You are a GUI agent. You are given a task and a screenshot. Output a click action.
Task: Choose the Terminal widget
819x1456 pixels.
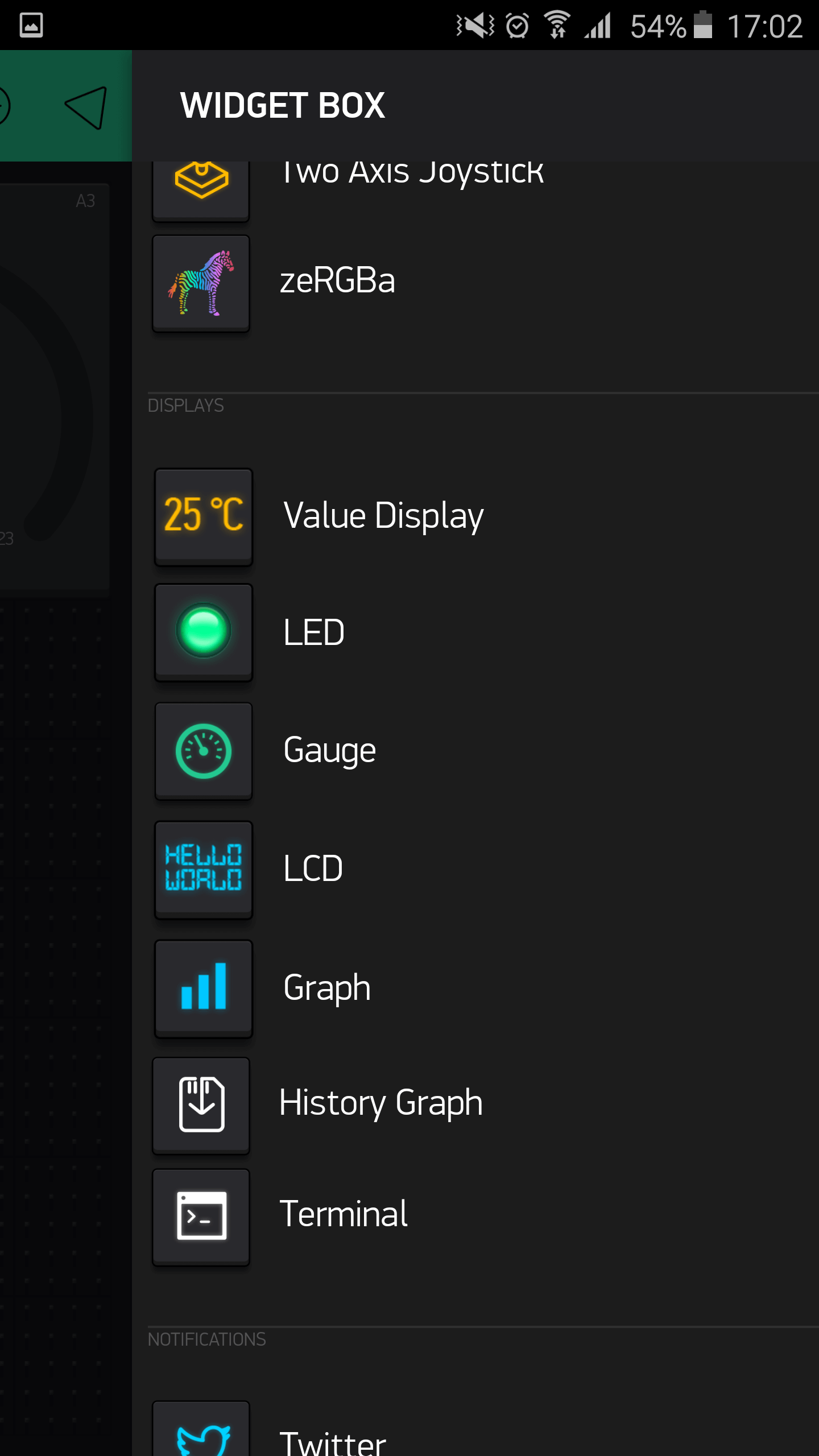coord(344,1215)
